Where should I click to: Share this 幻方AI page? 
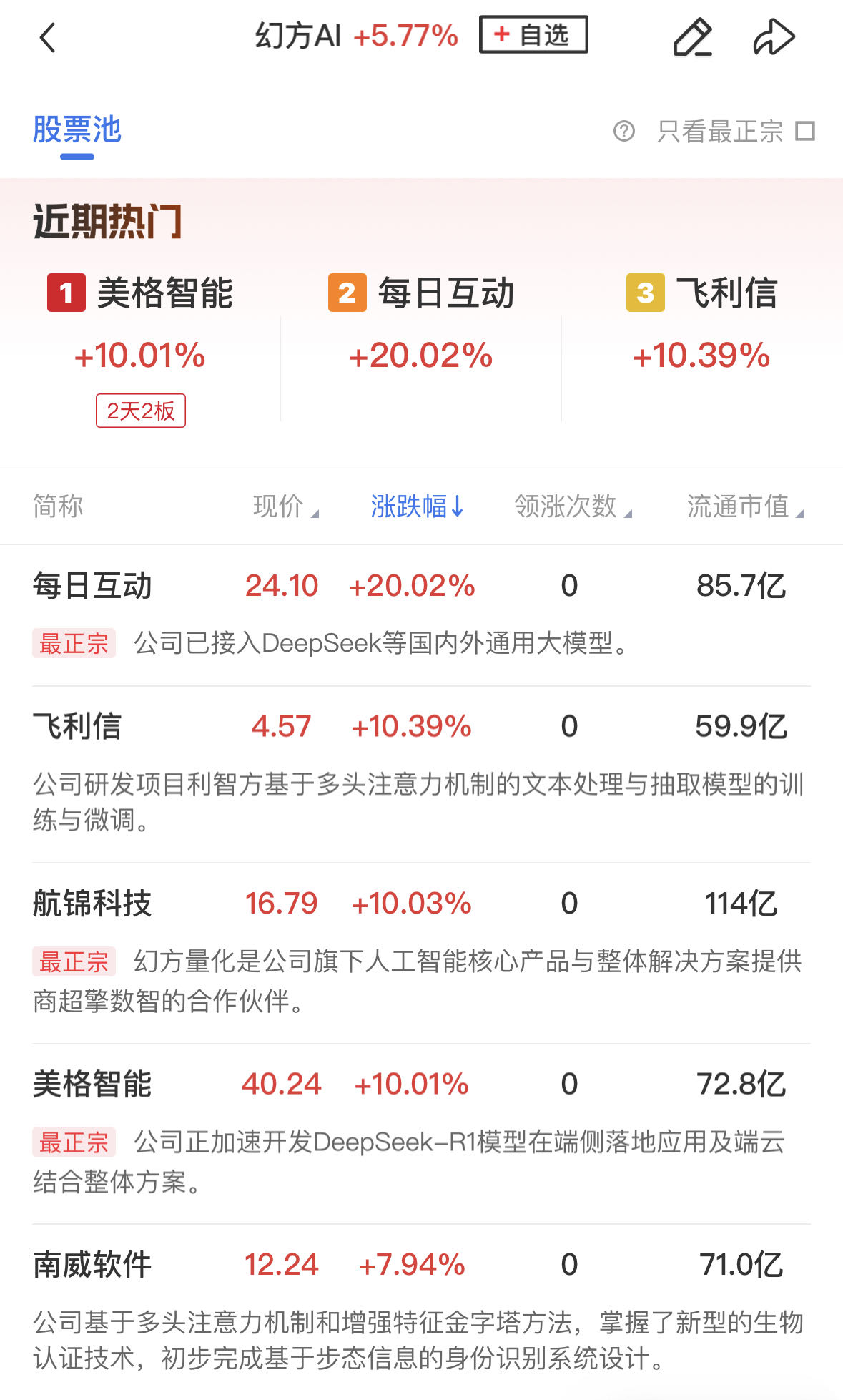pos(774,37)
